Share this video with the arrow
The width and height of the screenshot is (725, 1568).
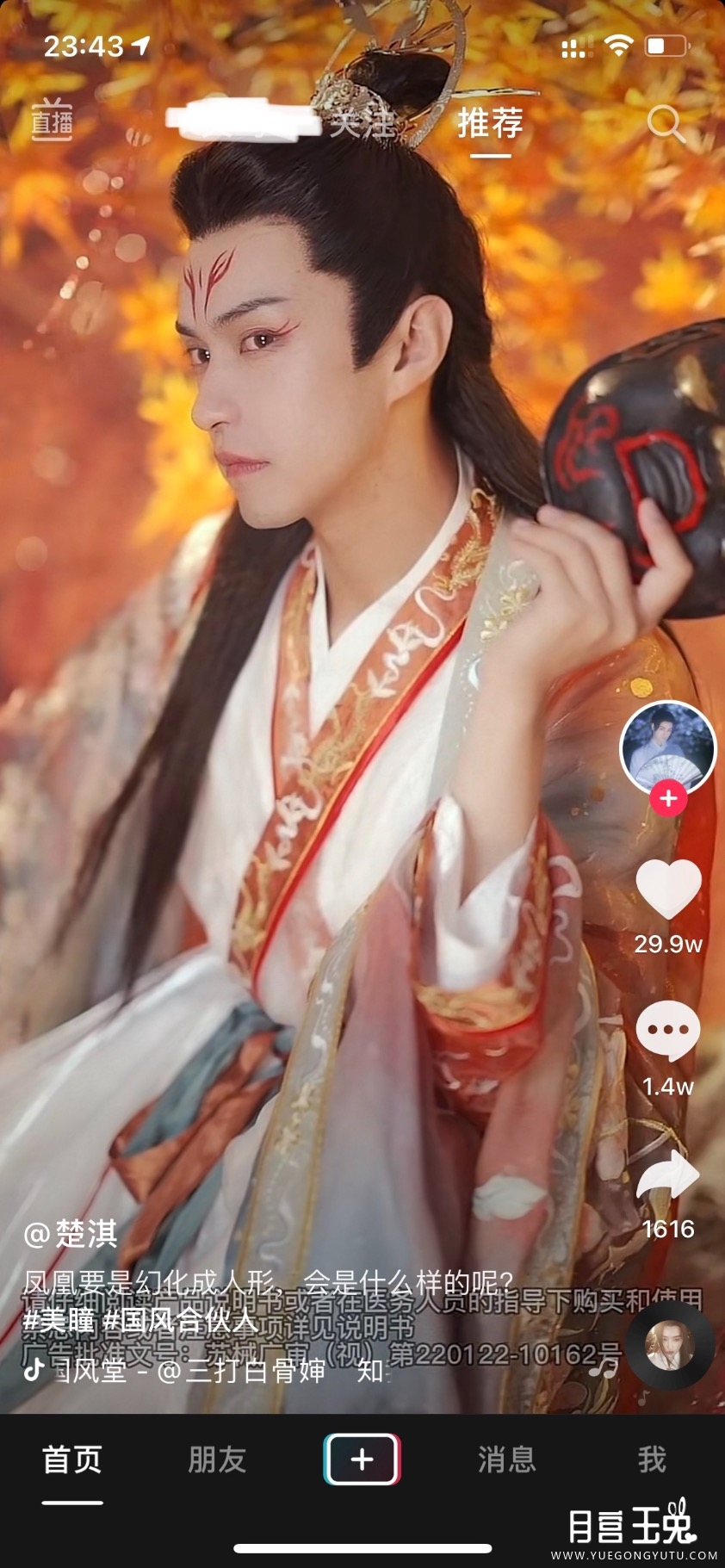pyautogui.click(x=668, y=1174)
